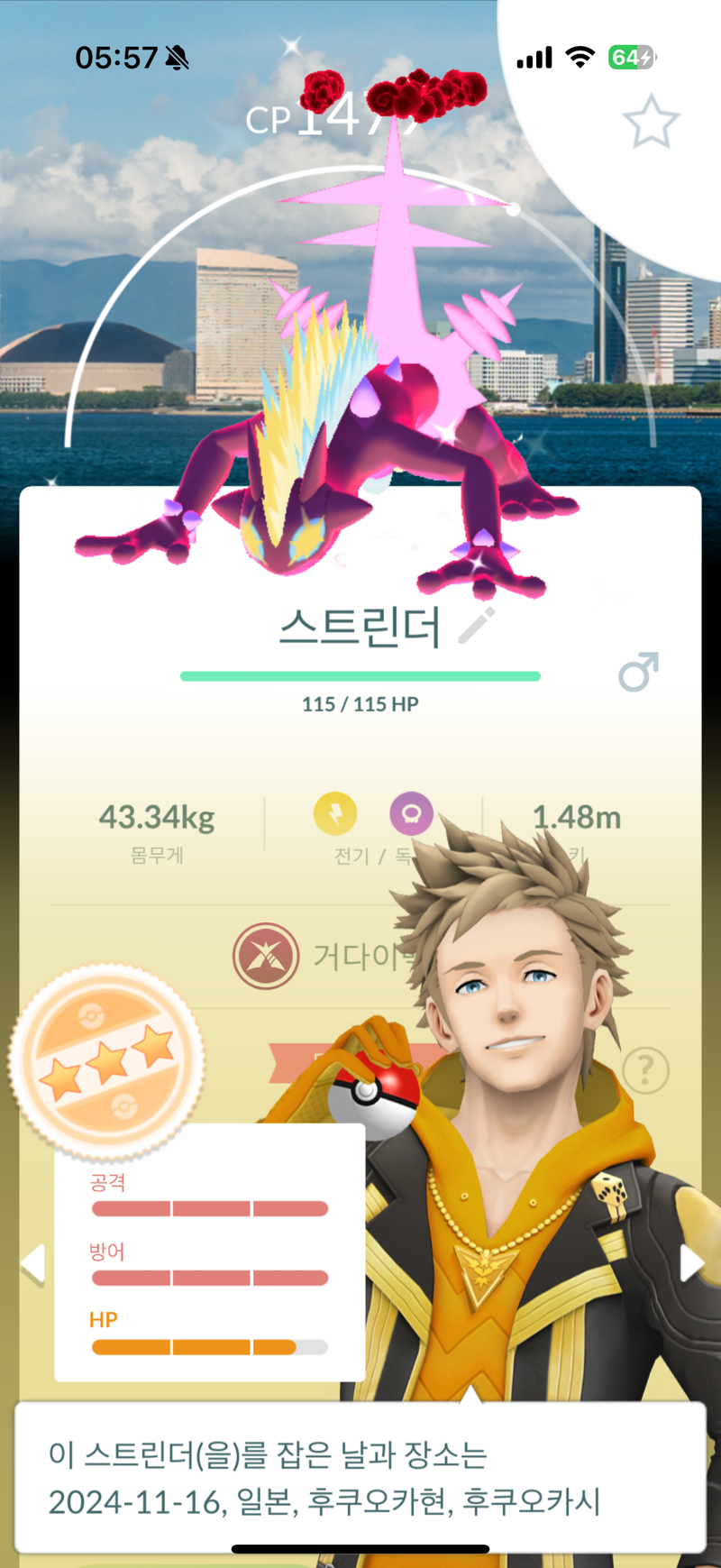Tap the appraisal speech bubble to continue

pyautogui.click(x=360, y=1477)
